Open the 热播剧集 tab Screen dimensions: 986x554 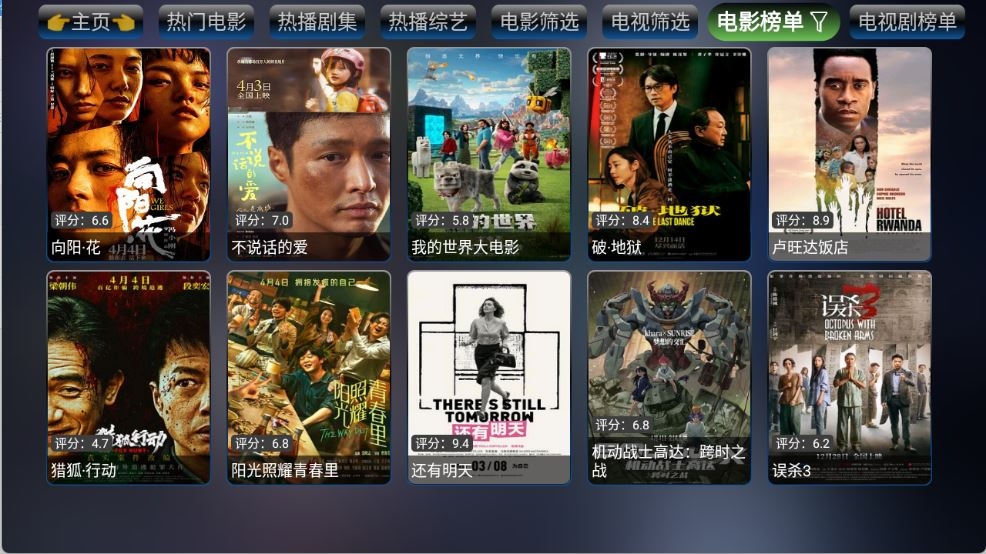316,22
